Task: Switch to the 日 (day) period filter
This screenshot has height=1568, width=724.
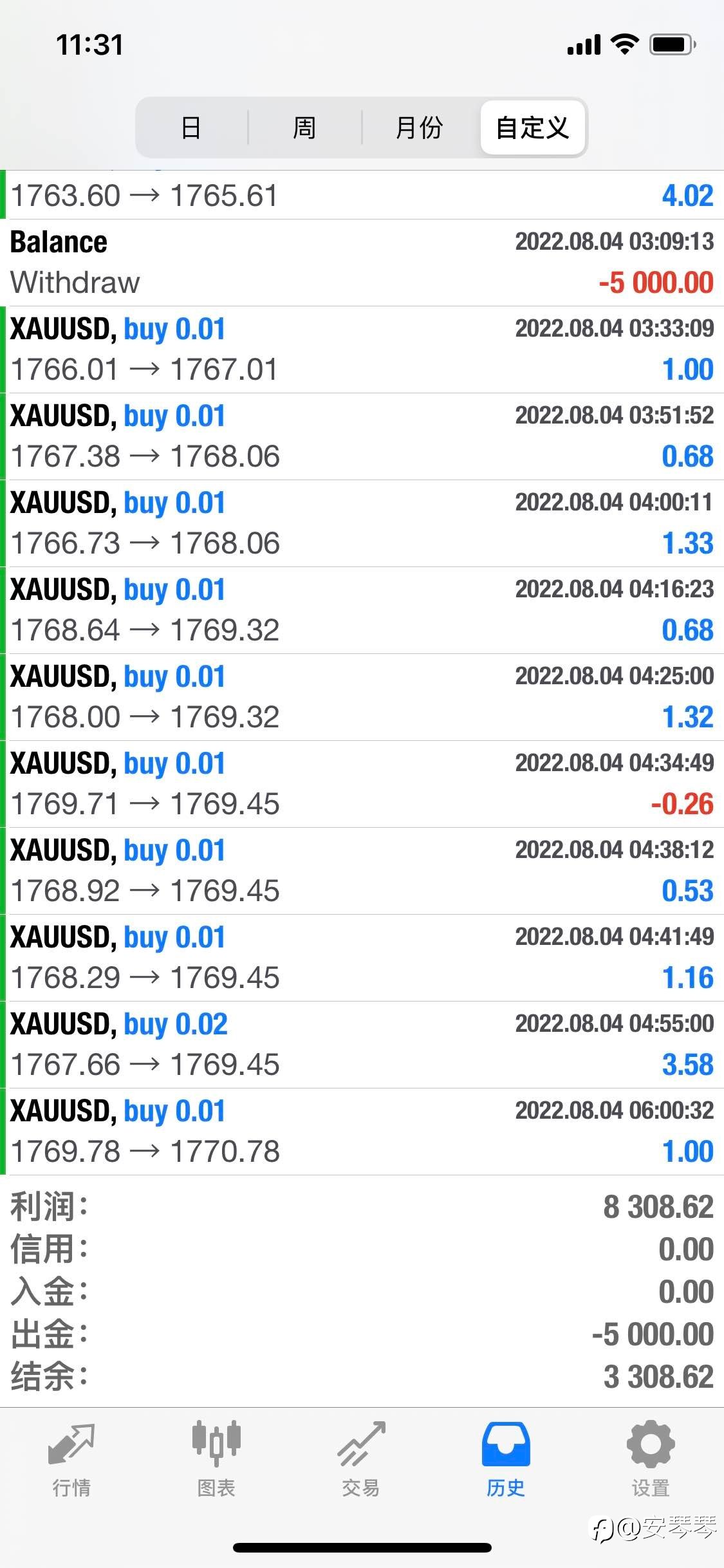Action: pyautogui.click(x=192, y=127)
